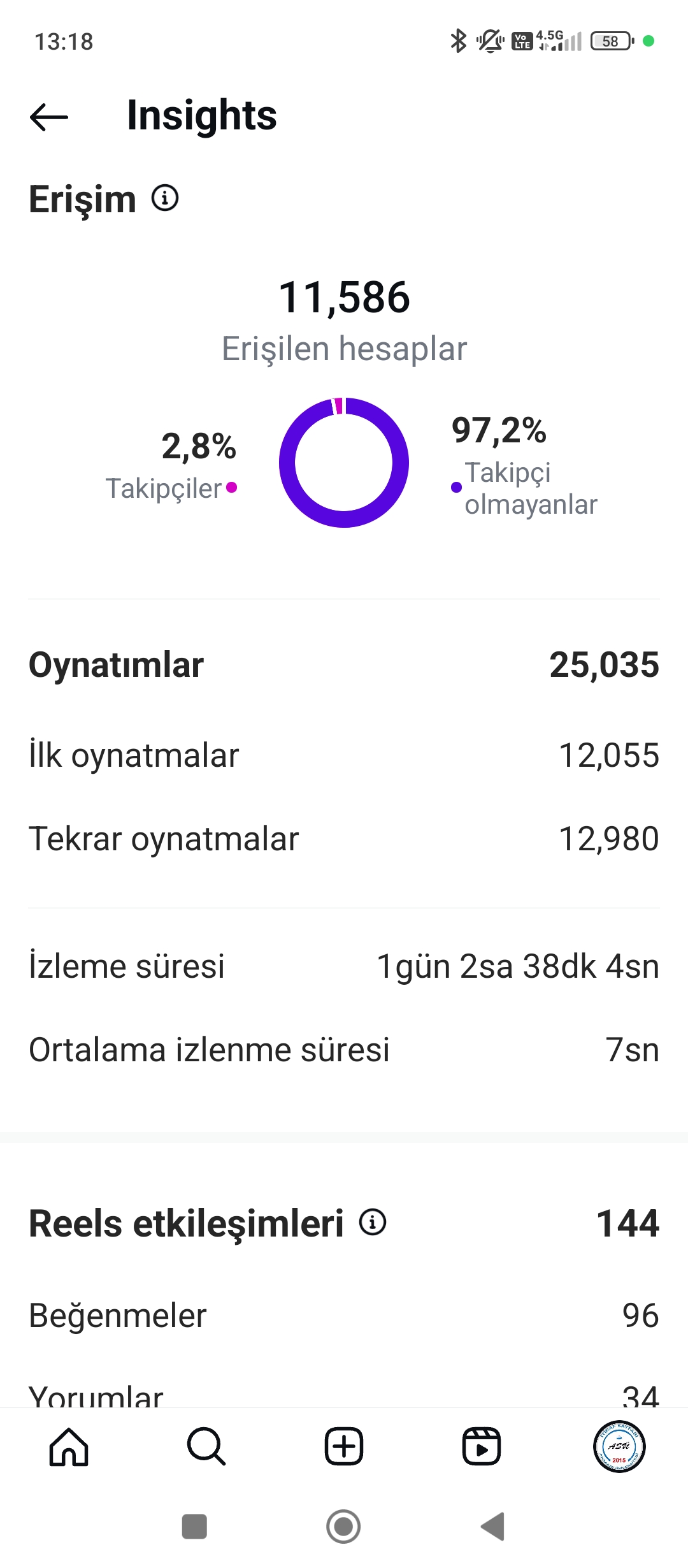
Task: Open the info icon next to Erişim
Action: [165, 198]
